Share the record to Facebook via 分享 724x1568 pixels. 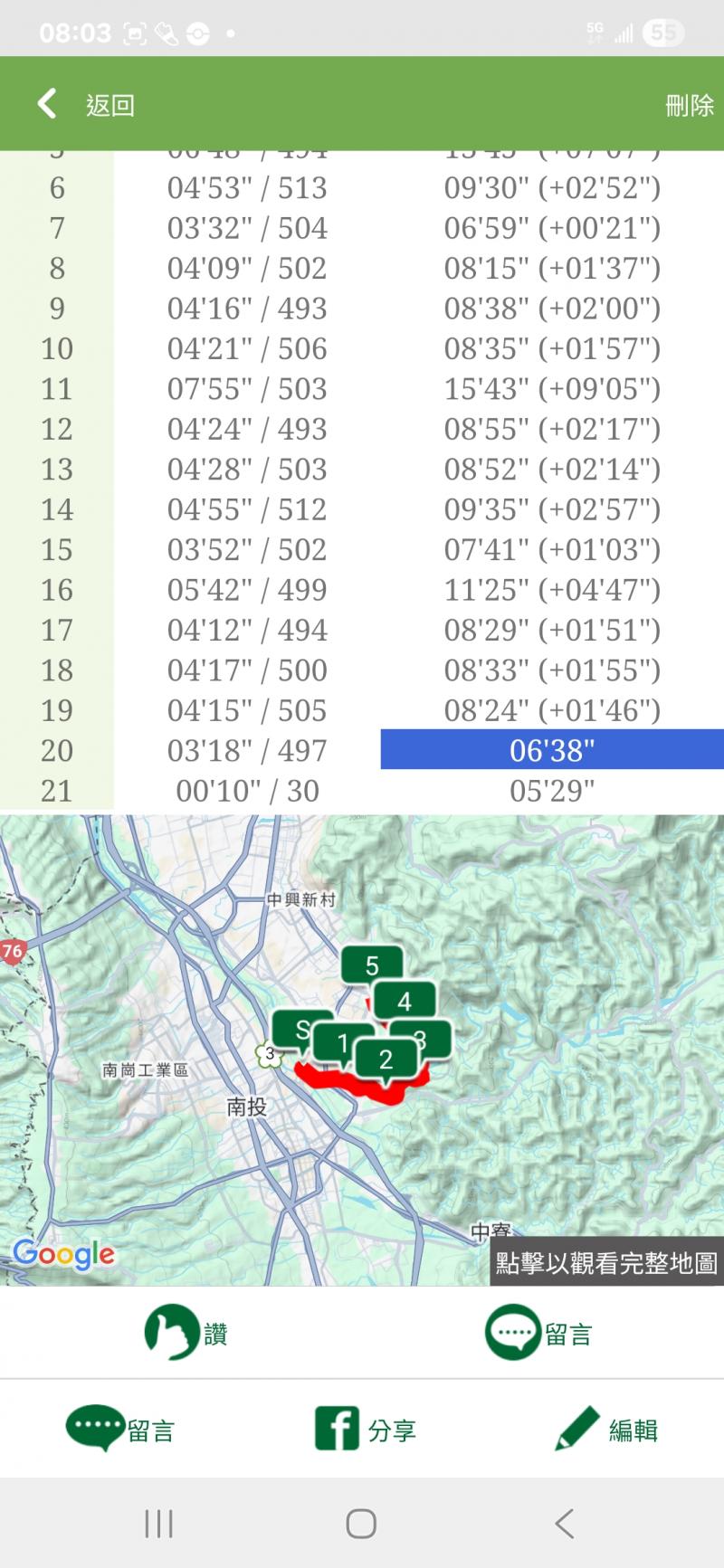click(365, 1430)
